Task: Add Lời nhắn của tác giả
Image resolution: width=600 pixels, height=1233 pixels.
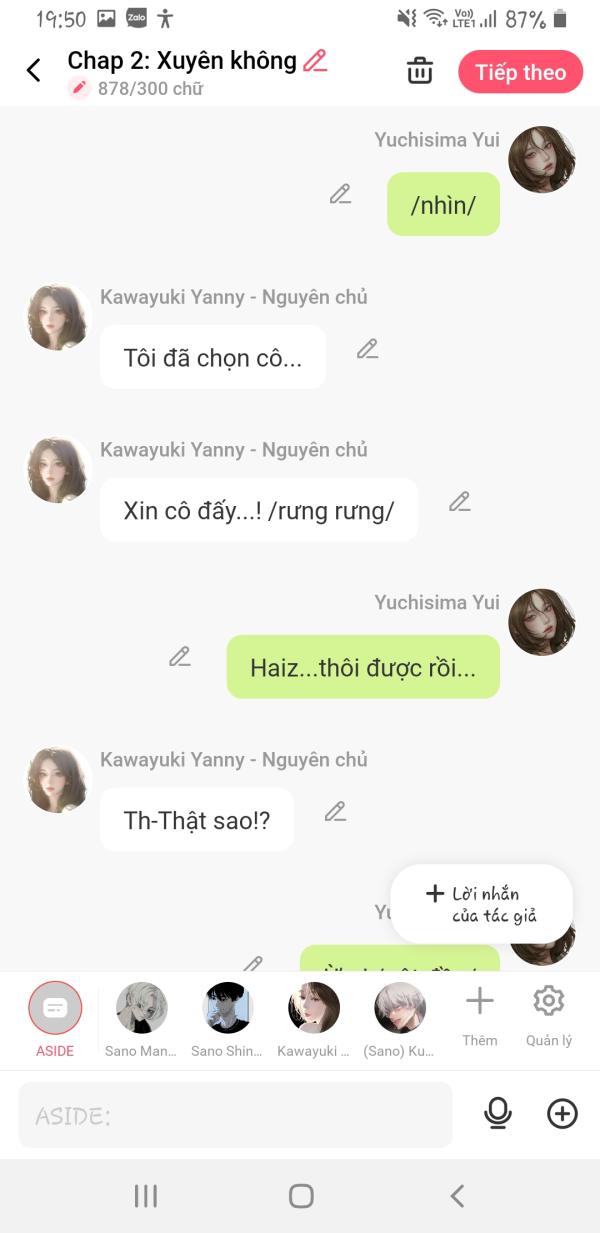Action: (481, 904)
